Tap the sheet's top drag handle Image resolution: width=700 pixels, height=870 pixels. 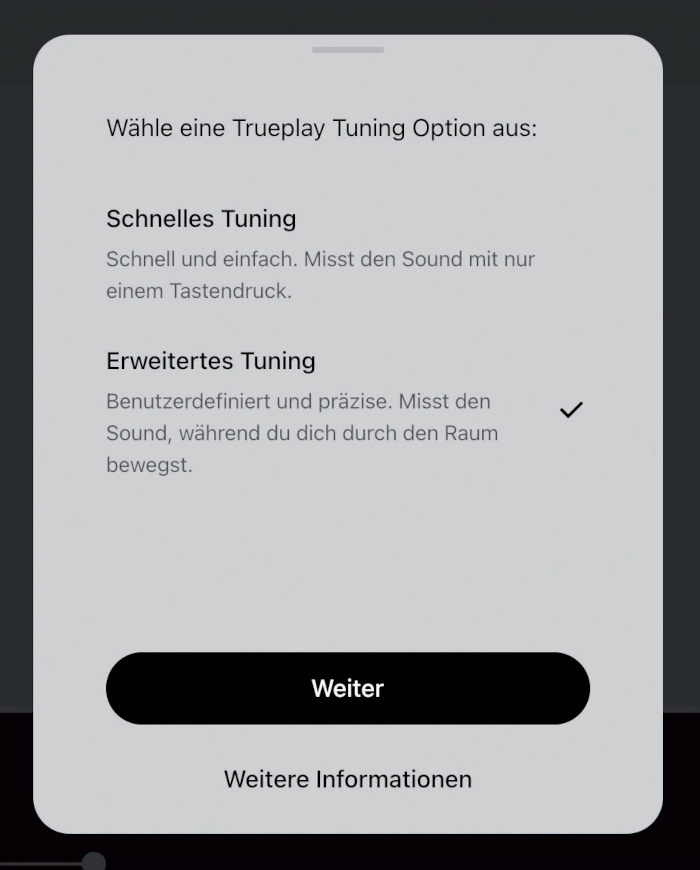click(348, 49)
